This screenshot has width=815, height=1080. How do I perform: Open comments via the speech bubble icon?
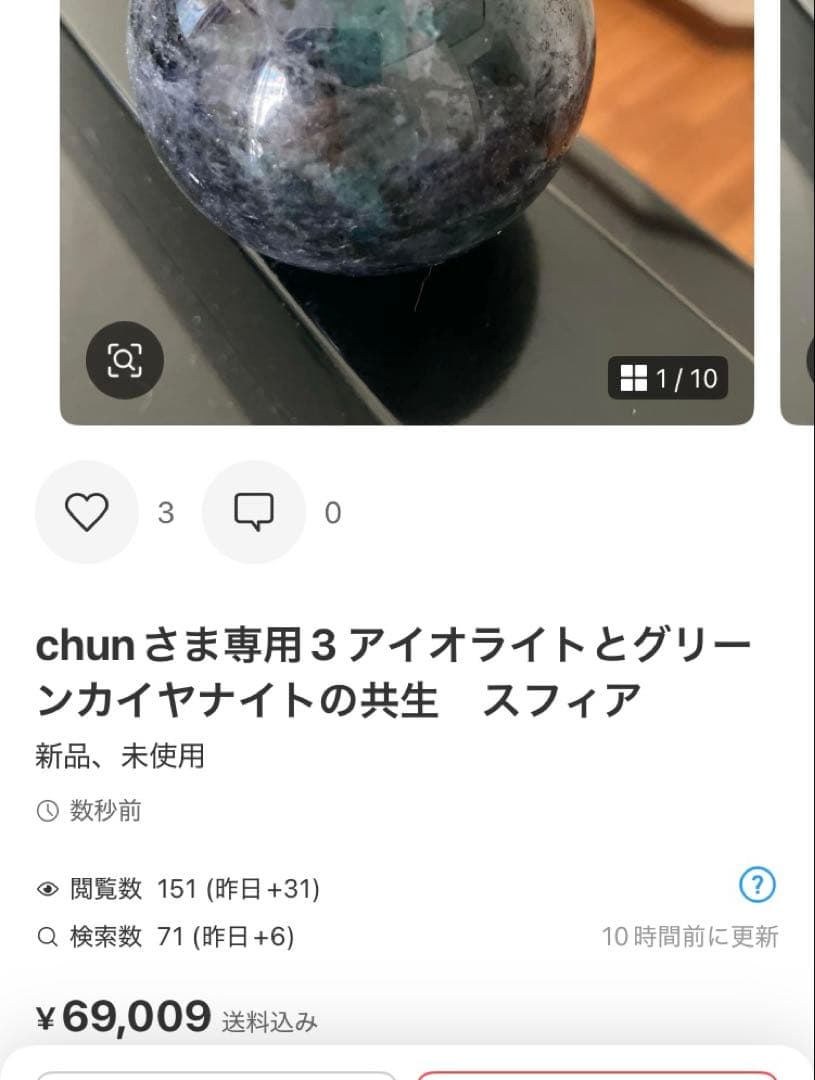tap(253, 511)
